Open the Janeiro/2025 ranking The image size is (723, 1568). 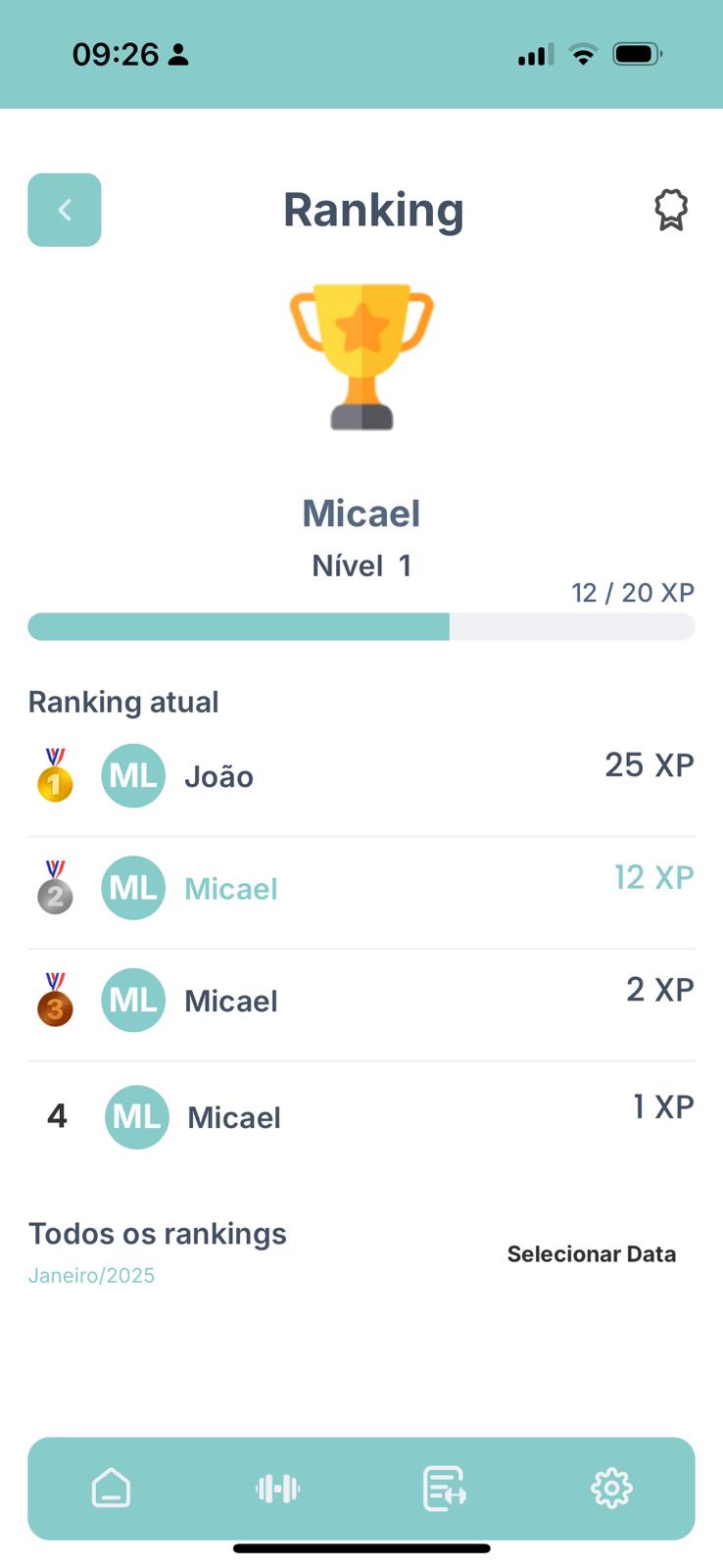91,1275
